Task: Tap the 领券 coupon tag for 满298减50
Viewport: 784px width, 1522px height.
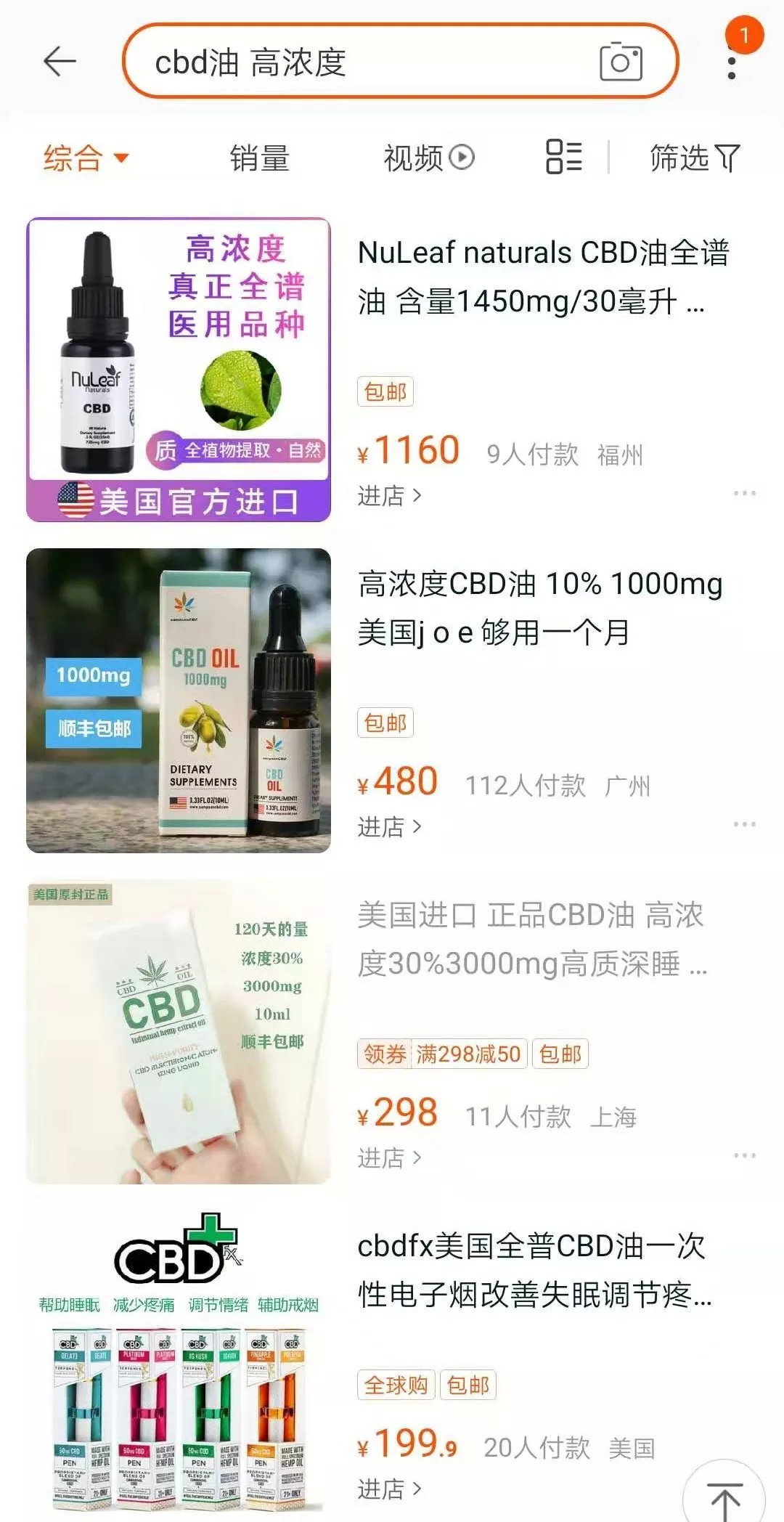Action: 385,1055
